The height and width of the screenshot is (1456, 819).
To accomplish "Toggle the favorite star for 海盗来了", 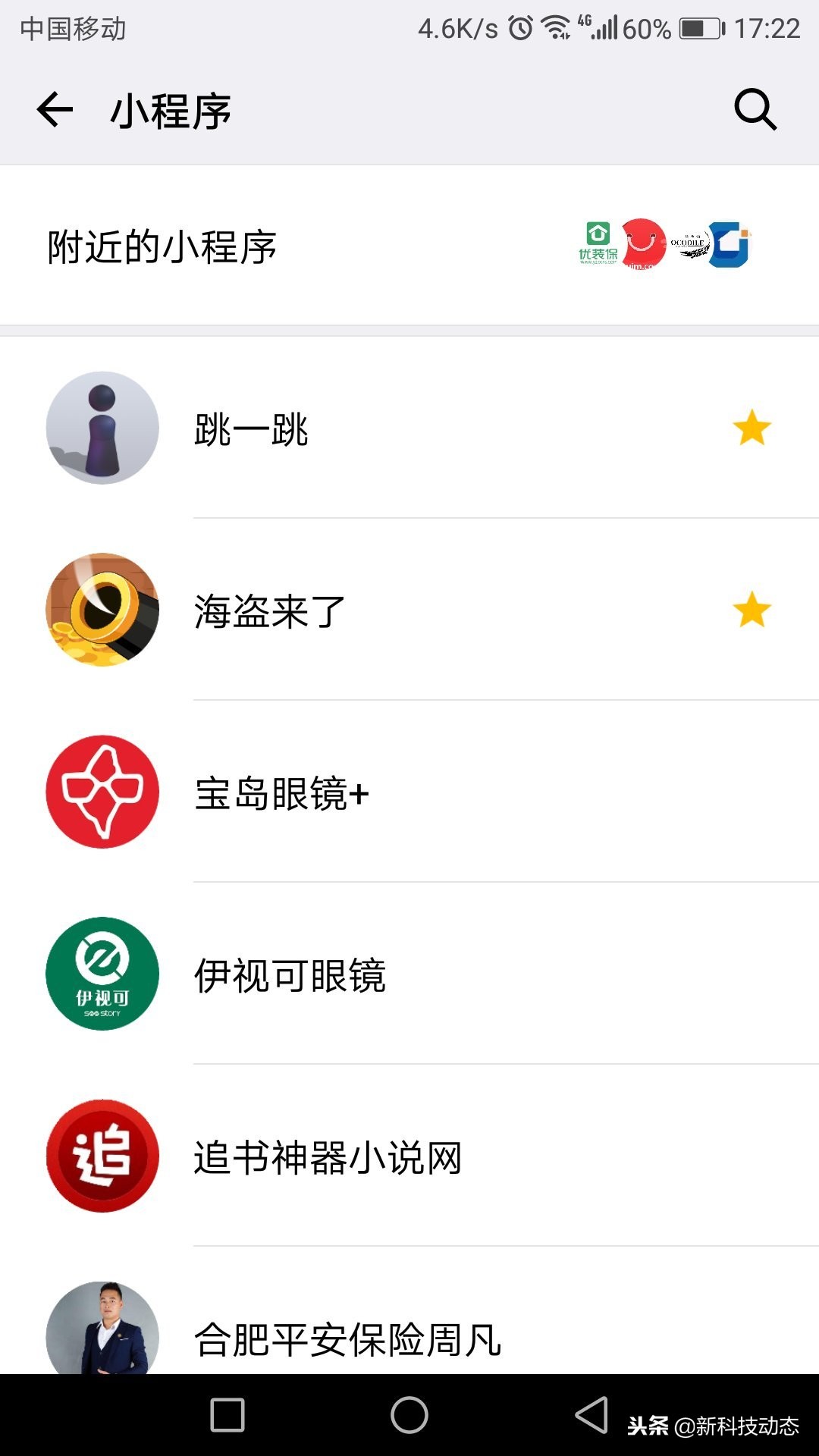I will 750,612.
